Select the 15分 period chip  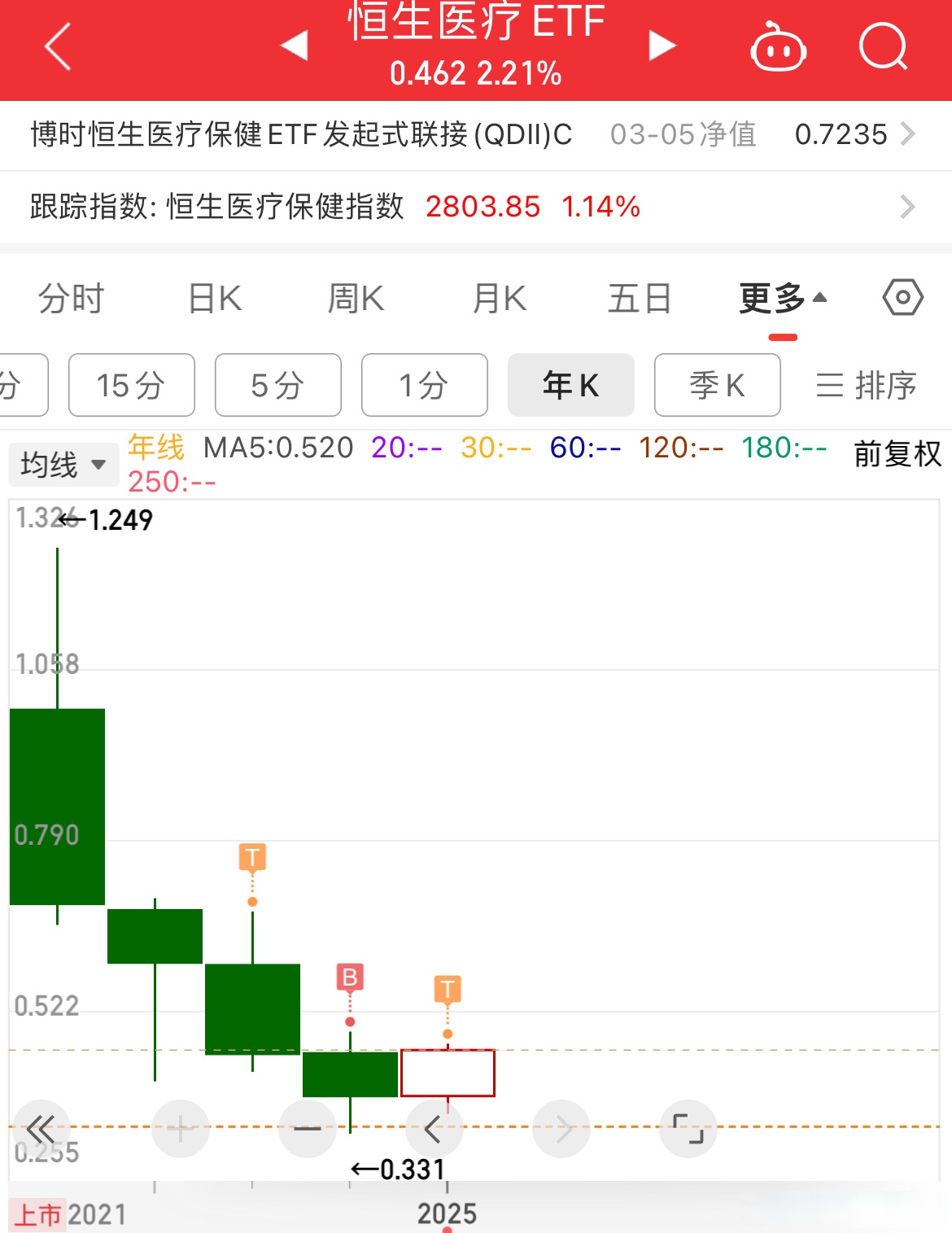pos(131,385)
